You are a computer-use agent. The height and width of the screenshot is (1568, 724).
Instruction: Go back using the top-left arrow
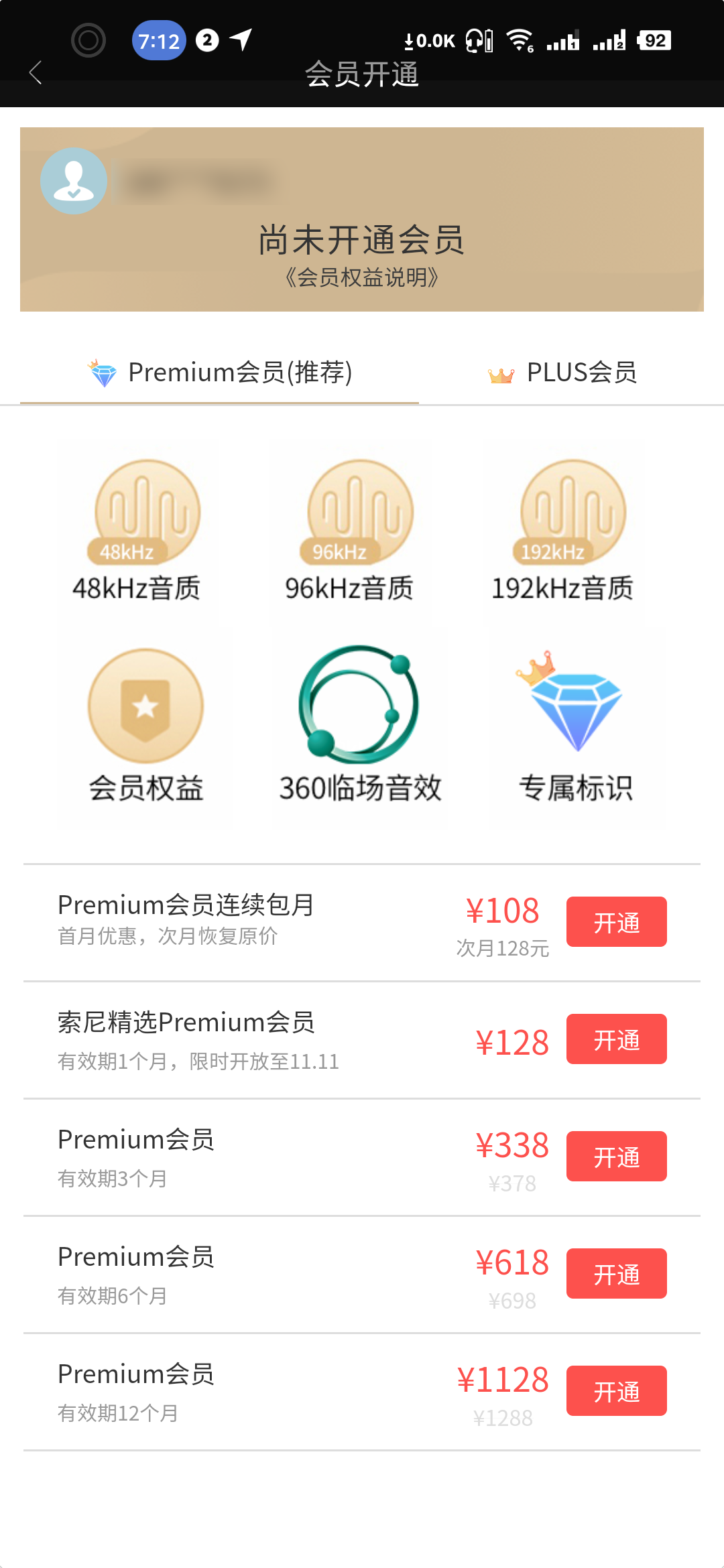36,72
